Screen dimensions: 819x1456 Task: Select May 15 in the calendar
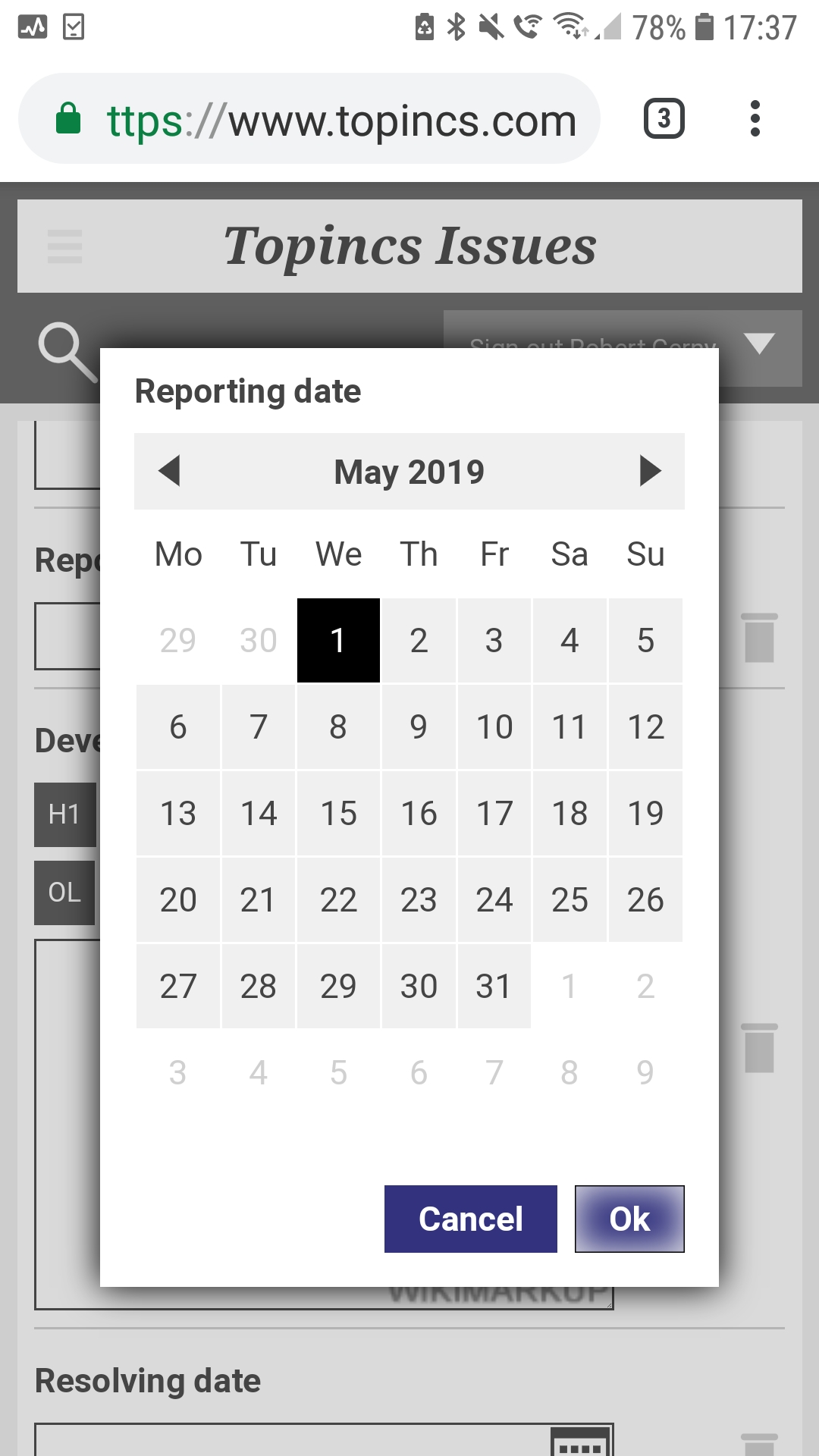[338, 814]
